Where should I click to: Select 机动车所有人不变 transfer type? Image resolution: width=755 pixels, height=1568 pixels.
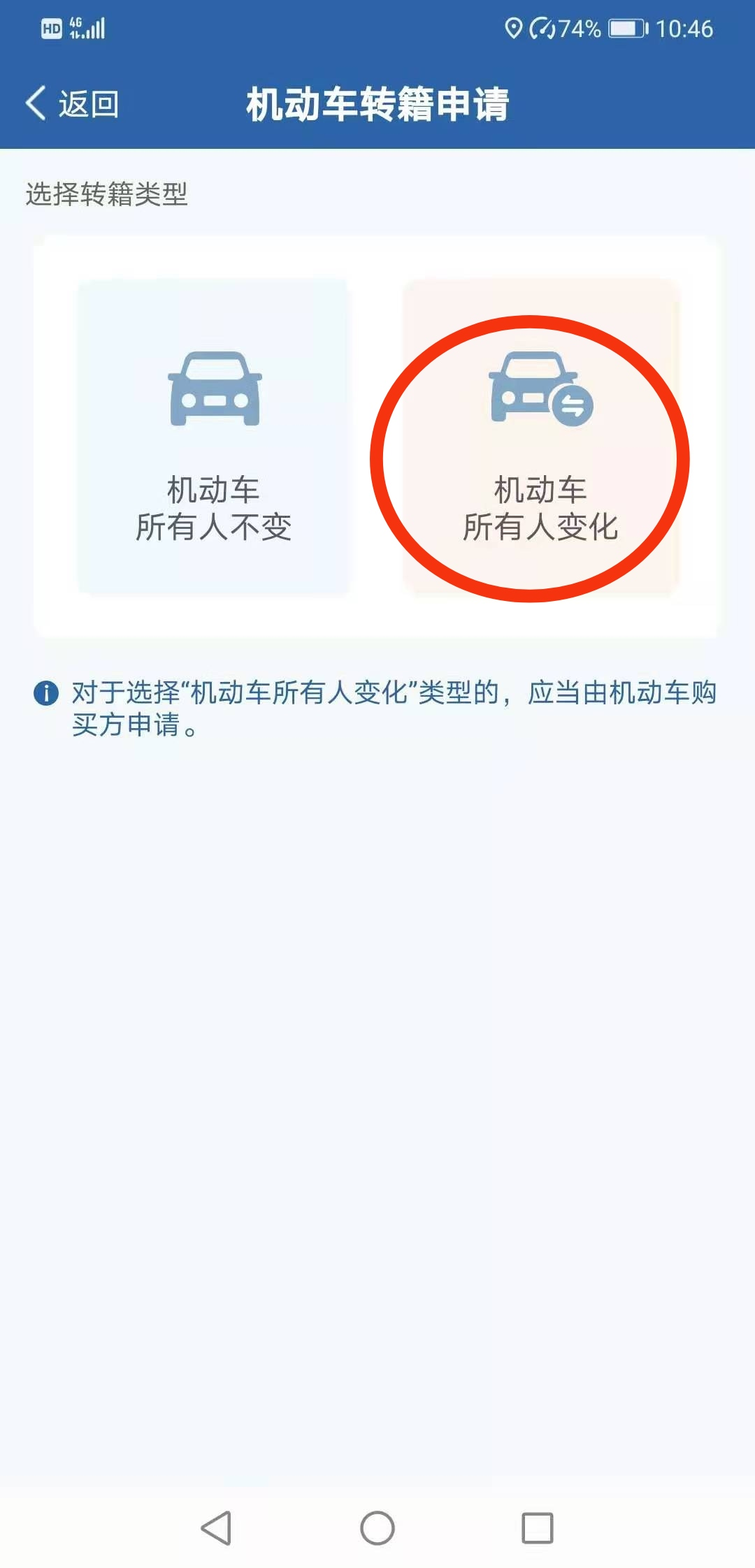click(213, 437)
